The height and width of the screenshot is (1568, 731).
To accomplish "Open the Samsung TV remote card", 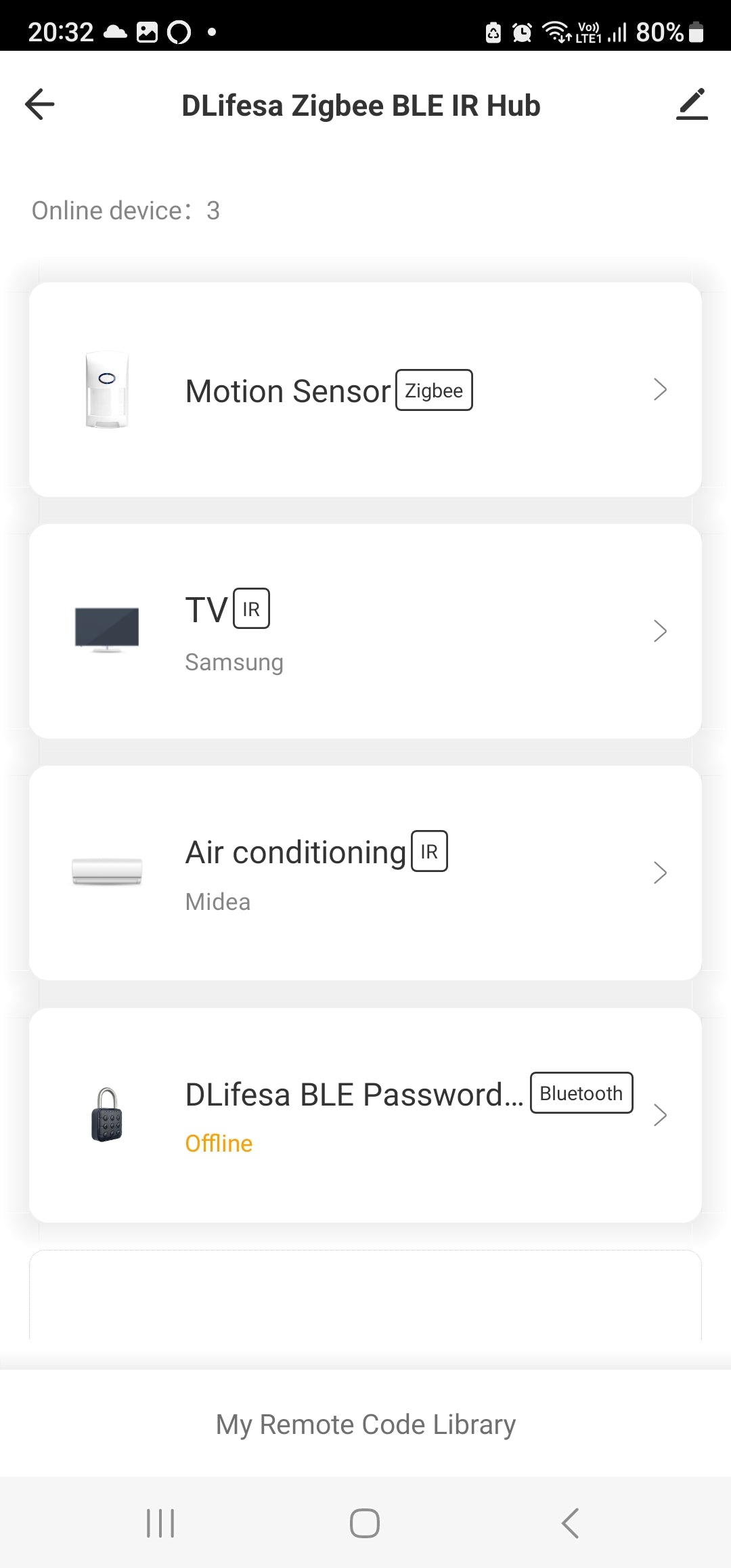I will 365,631.
